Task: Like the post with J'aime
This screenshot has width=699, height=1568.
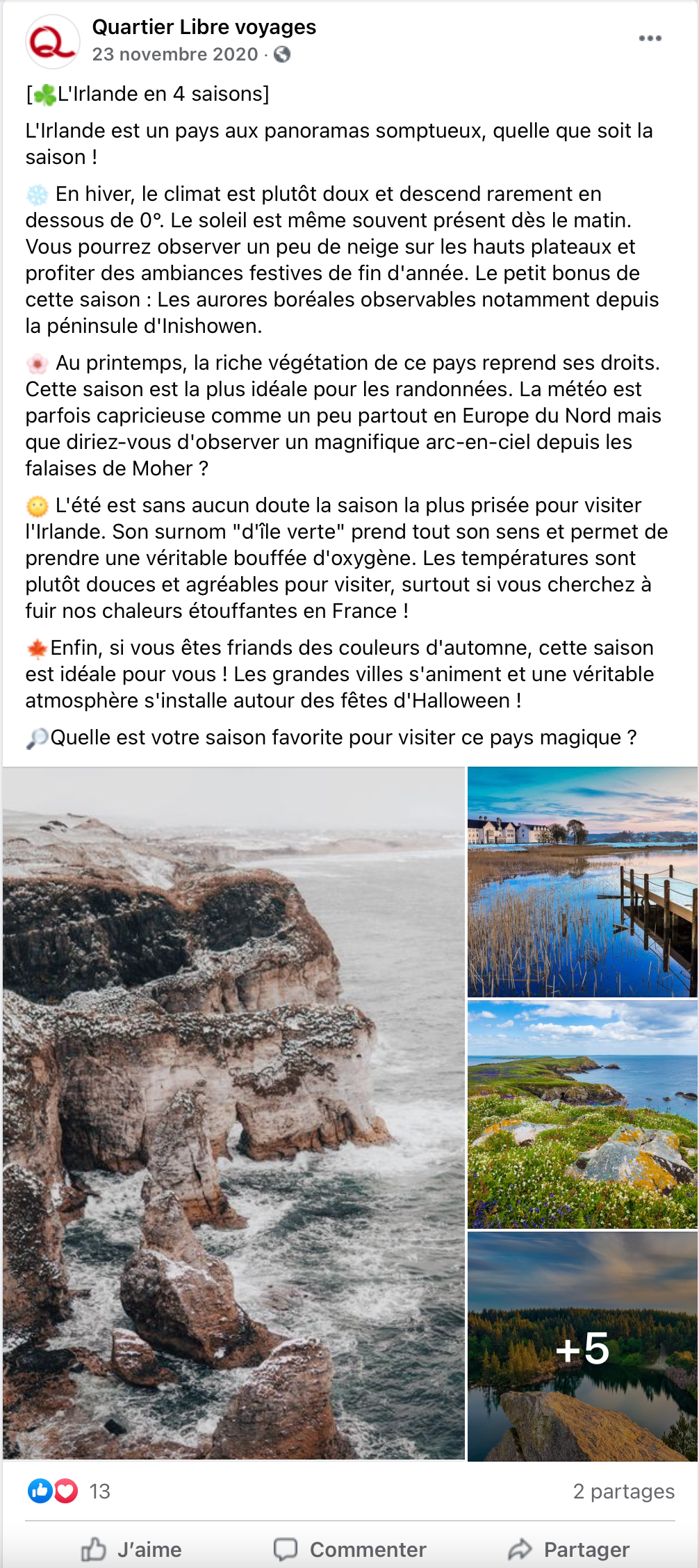Action: point(132,1549)
